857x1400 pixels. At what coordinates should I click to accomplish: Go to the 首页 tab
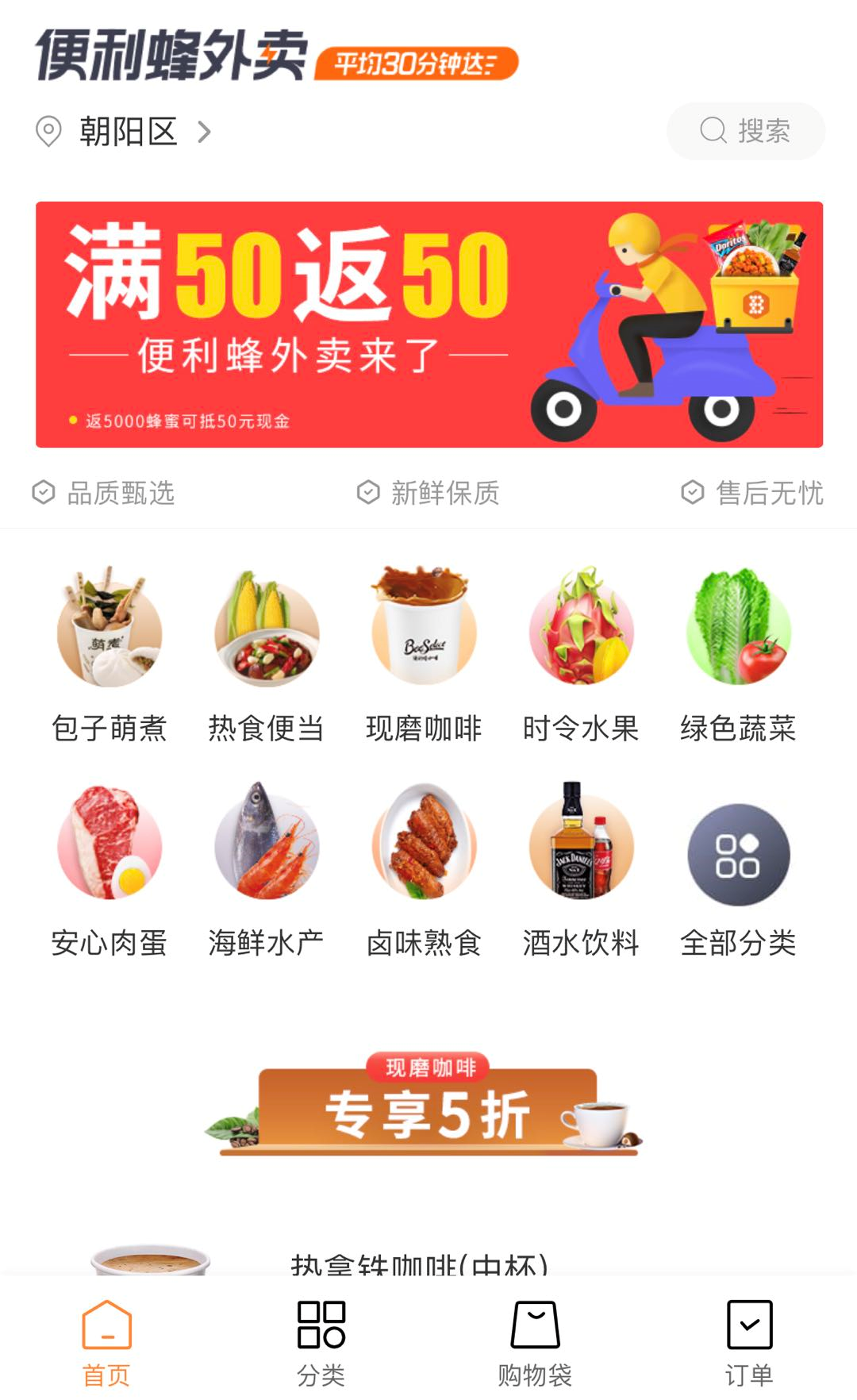point(106,1340)
